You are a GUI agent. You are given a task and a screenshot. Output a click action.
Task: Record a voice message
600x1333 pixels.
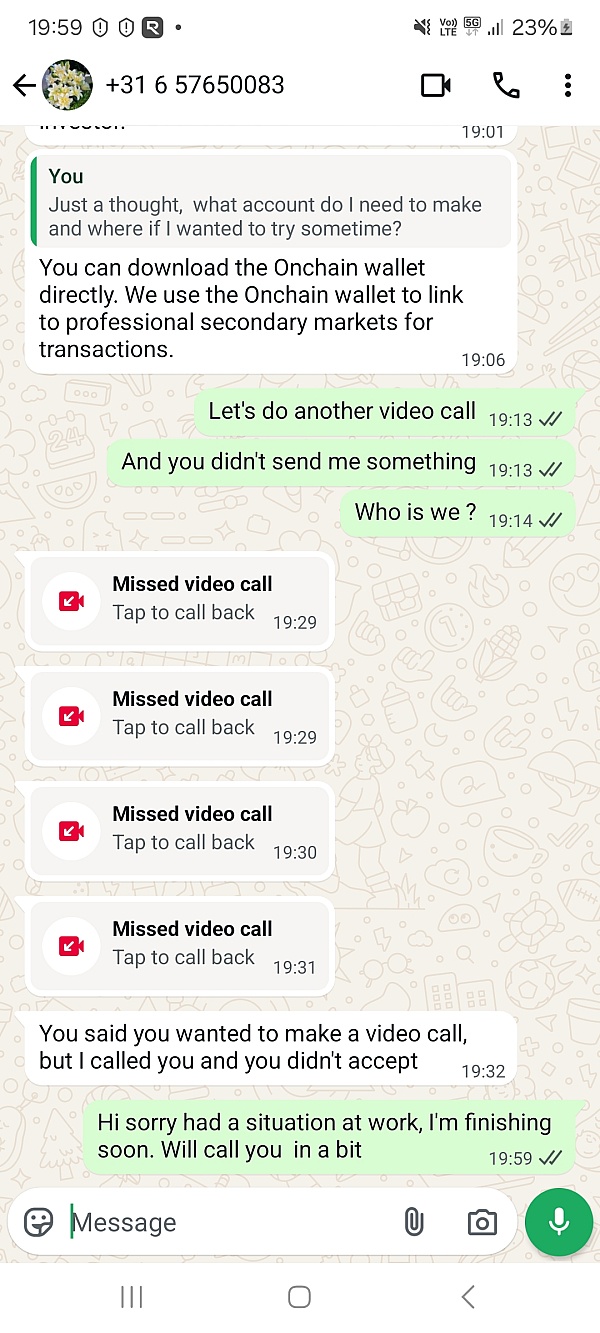(559, 1222)
